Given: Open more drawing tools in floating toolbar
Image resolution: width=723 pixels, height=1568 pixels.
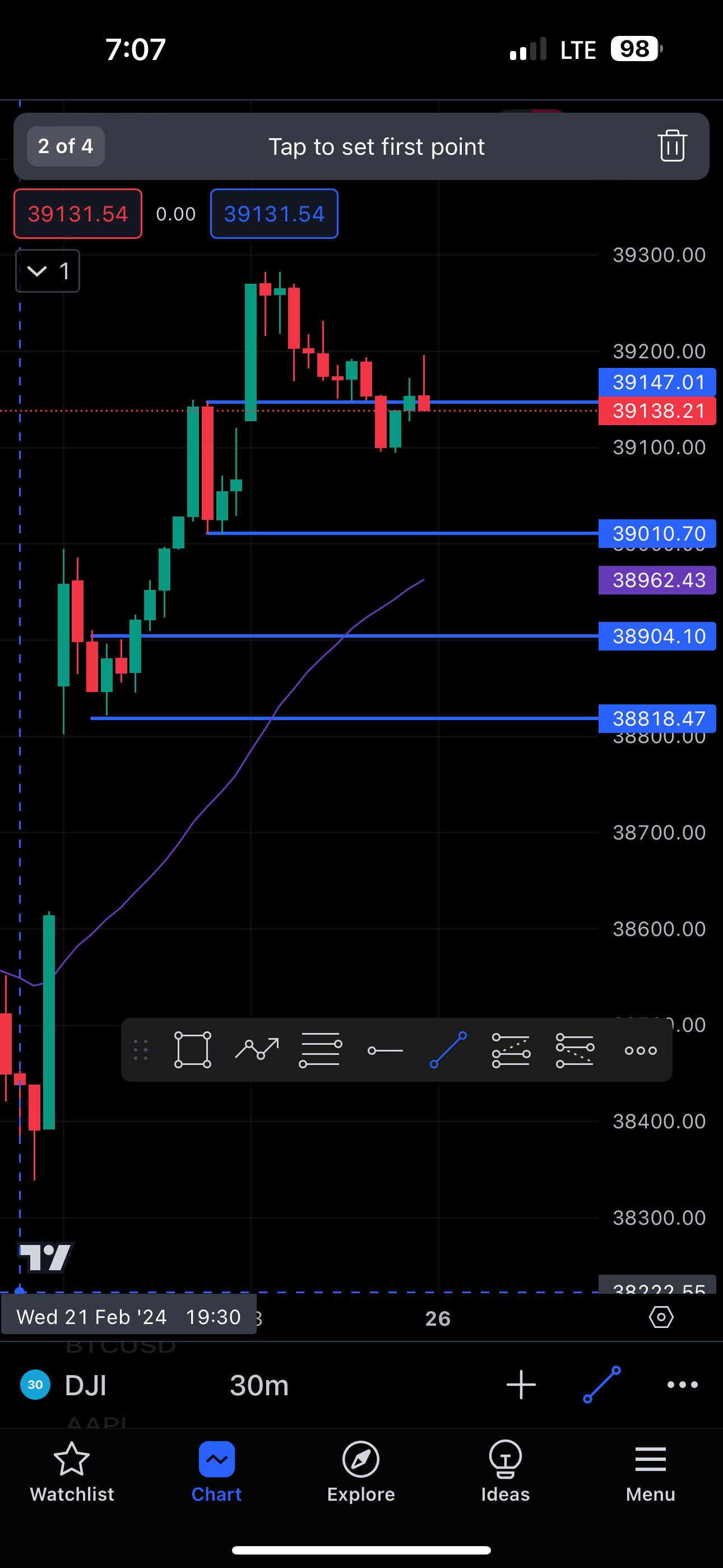Looking at the screenshot, I should click(x=641, y=1050).
